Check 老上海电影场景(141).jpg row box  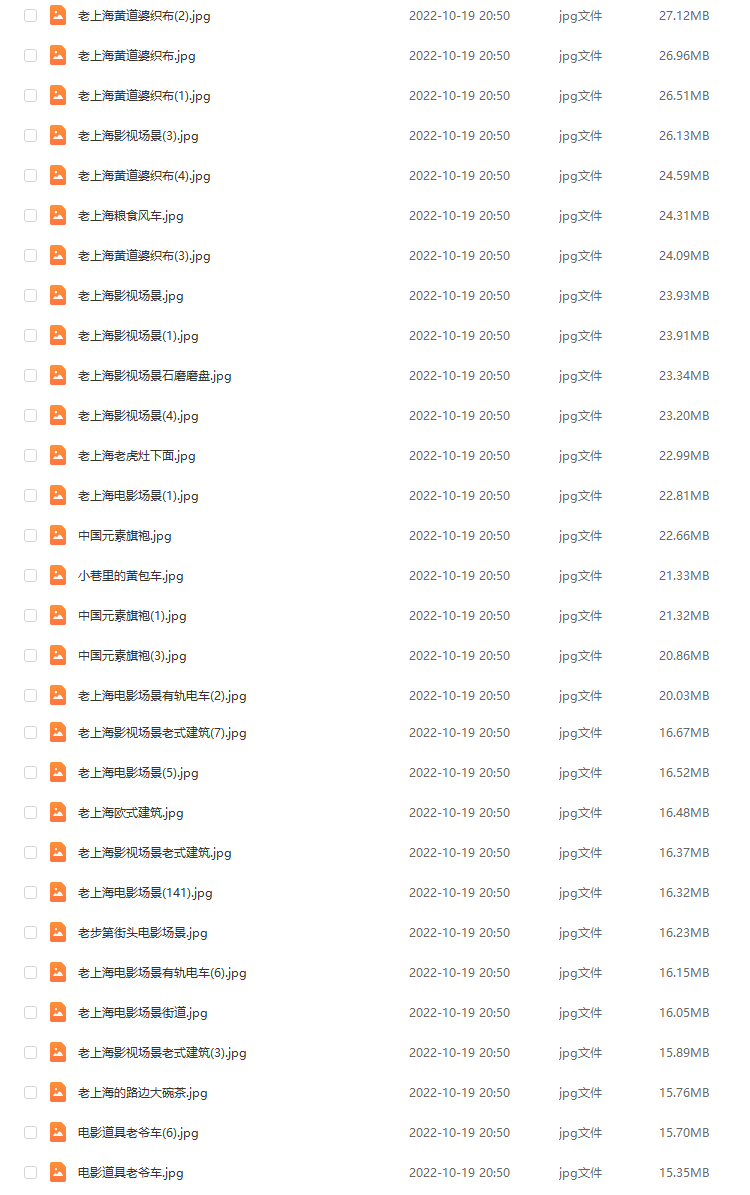[30, 893]
